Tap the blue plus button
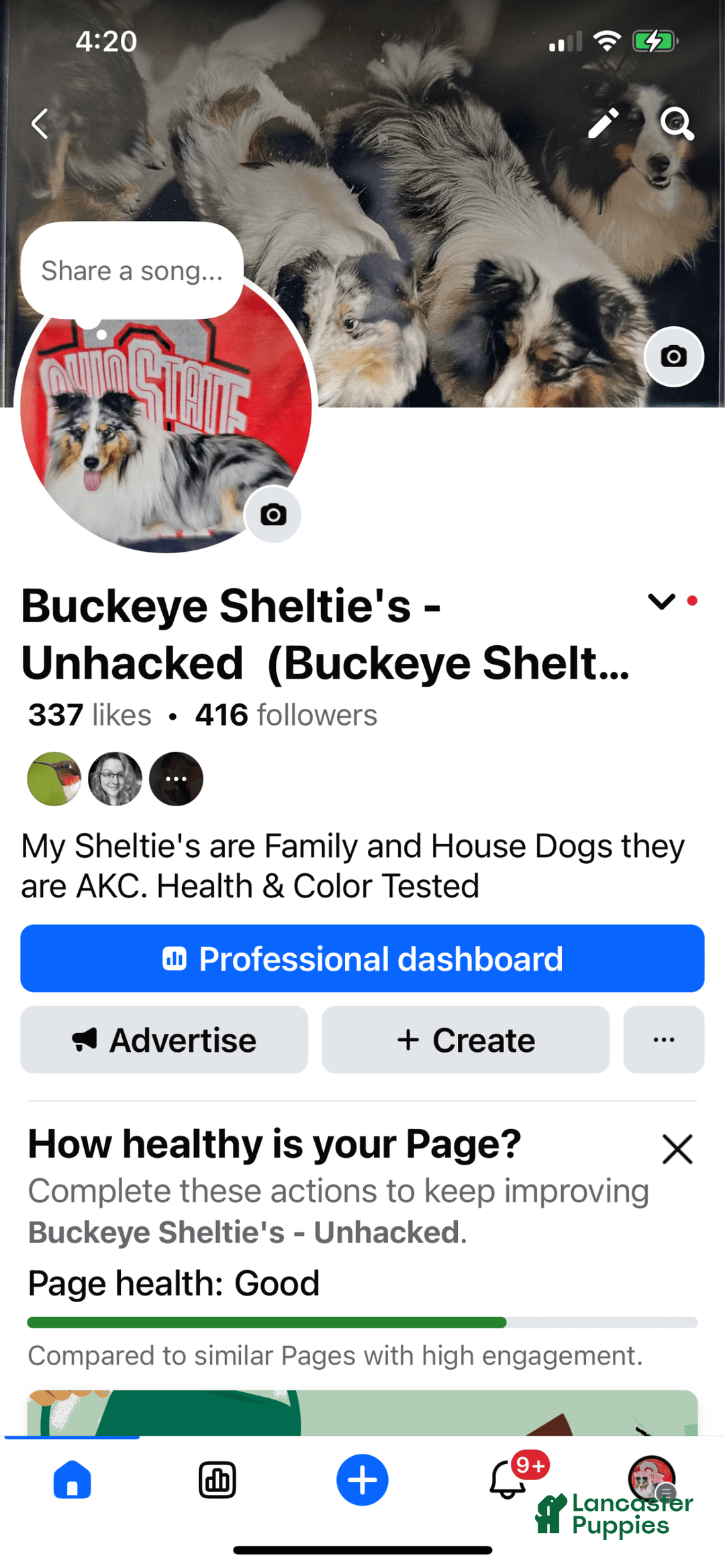The height and width of the screenshot is (1568, 725). click(x=362, y=1479)
